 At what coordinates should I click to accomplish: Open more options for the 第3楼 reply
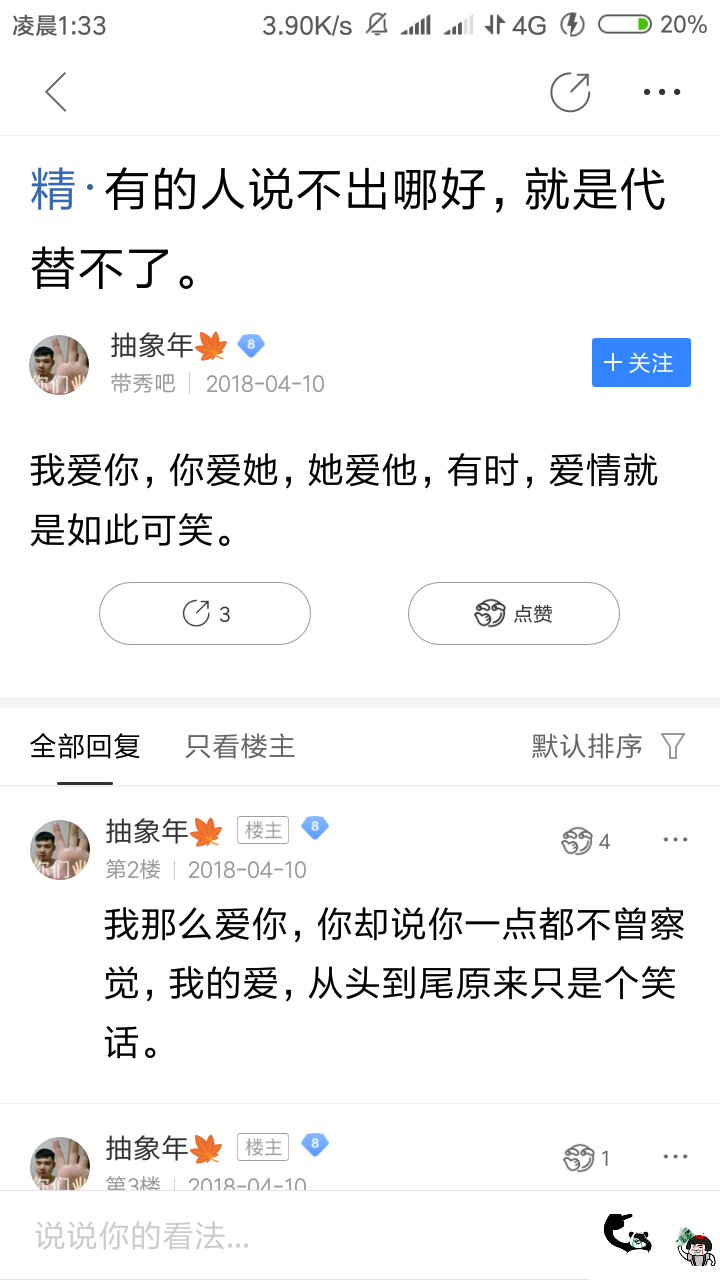[675, 1157]
